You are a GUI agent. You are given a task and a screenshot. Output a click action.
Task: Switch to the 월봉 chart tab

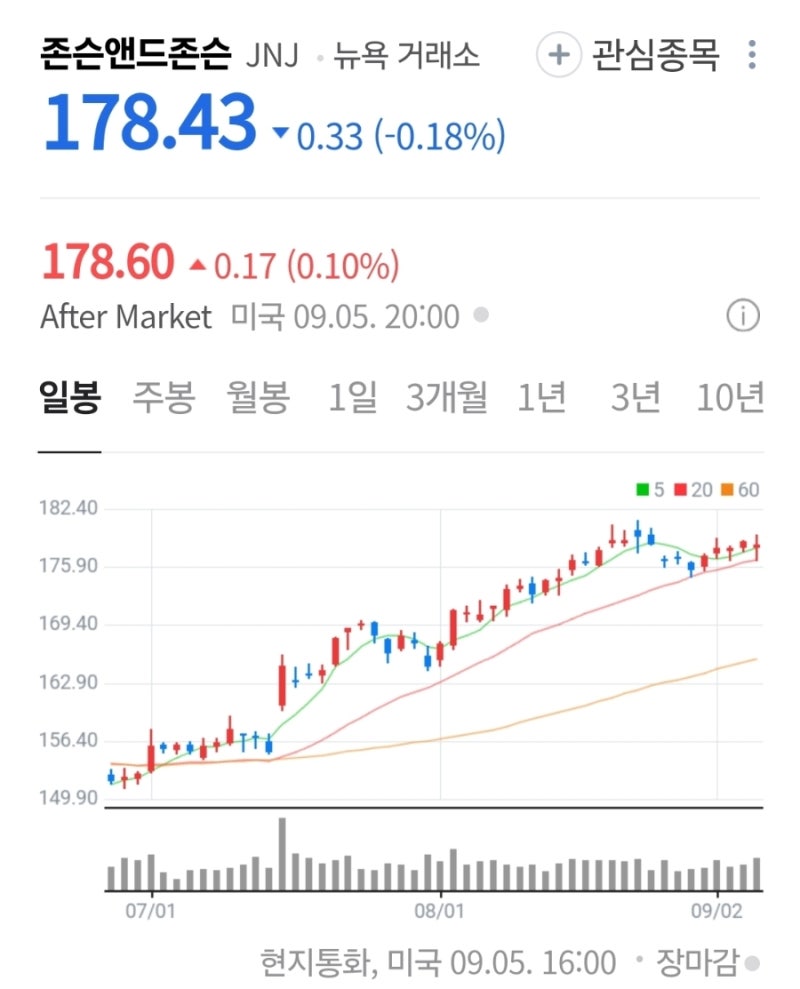point(259,396)
